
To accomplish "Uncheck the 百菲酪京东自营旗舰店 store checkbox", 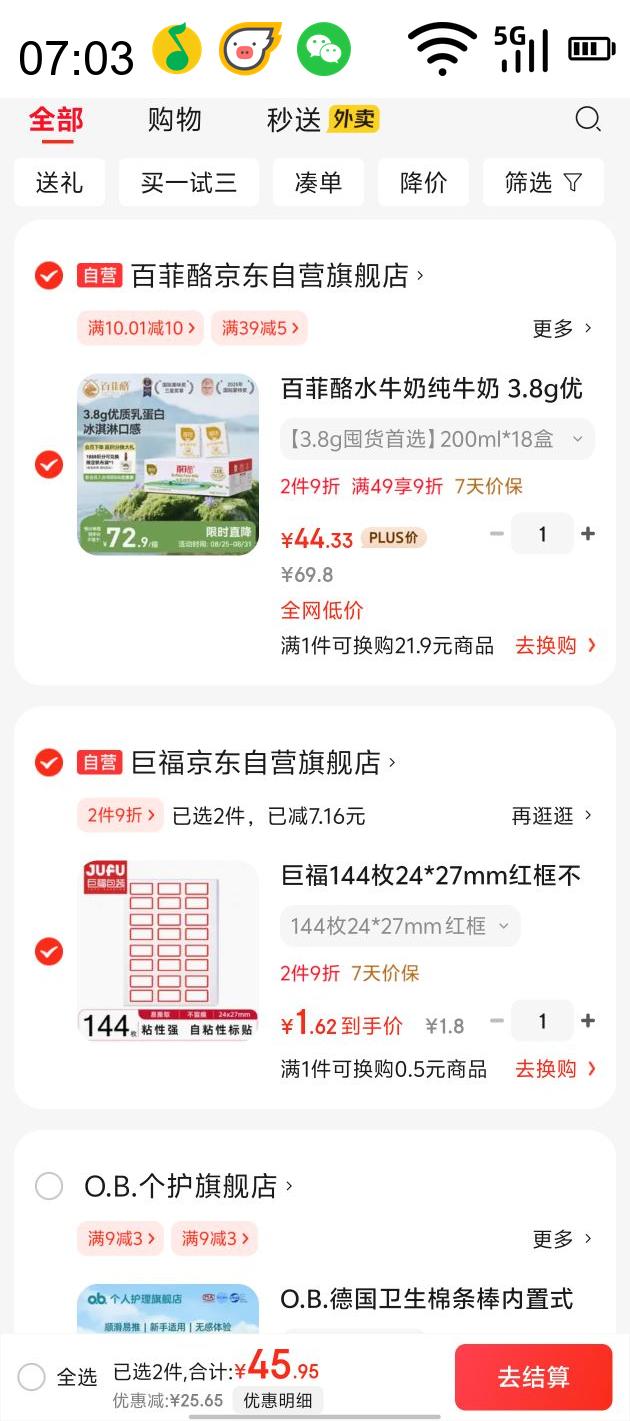I will click(49, 275).
